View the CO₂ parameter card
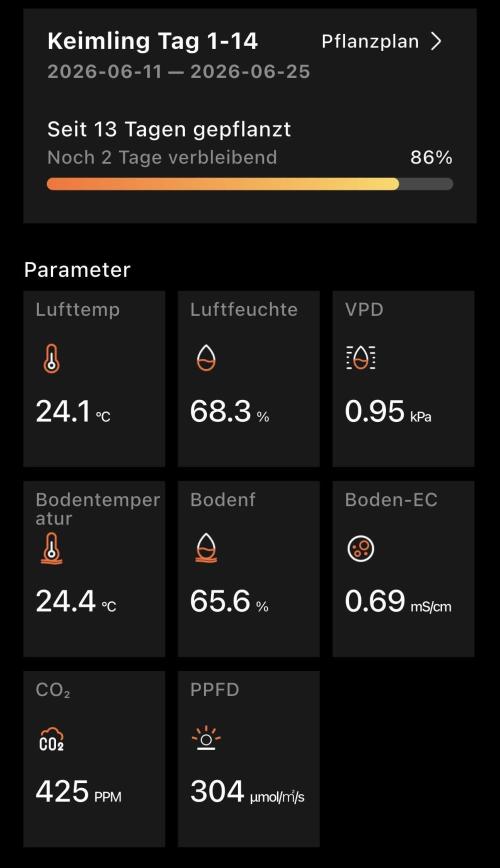This screenshot has width=500, height=868. [94, 759]
